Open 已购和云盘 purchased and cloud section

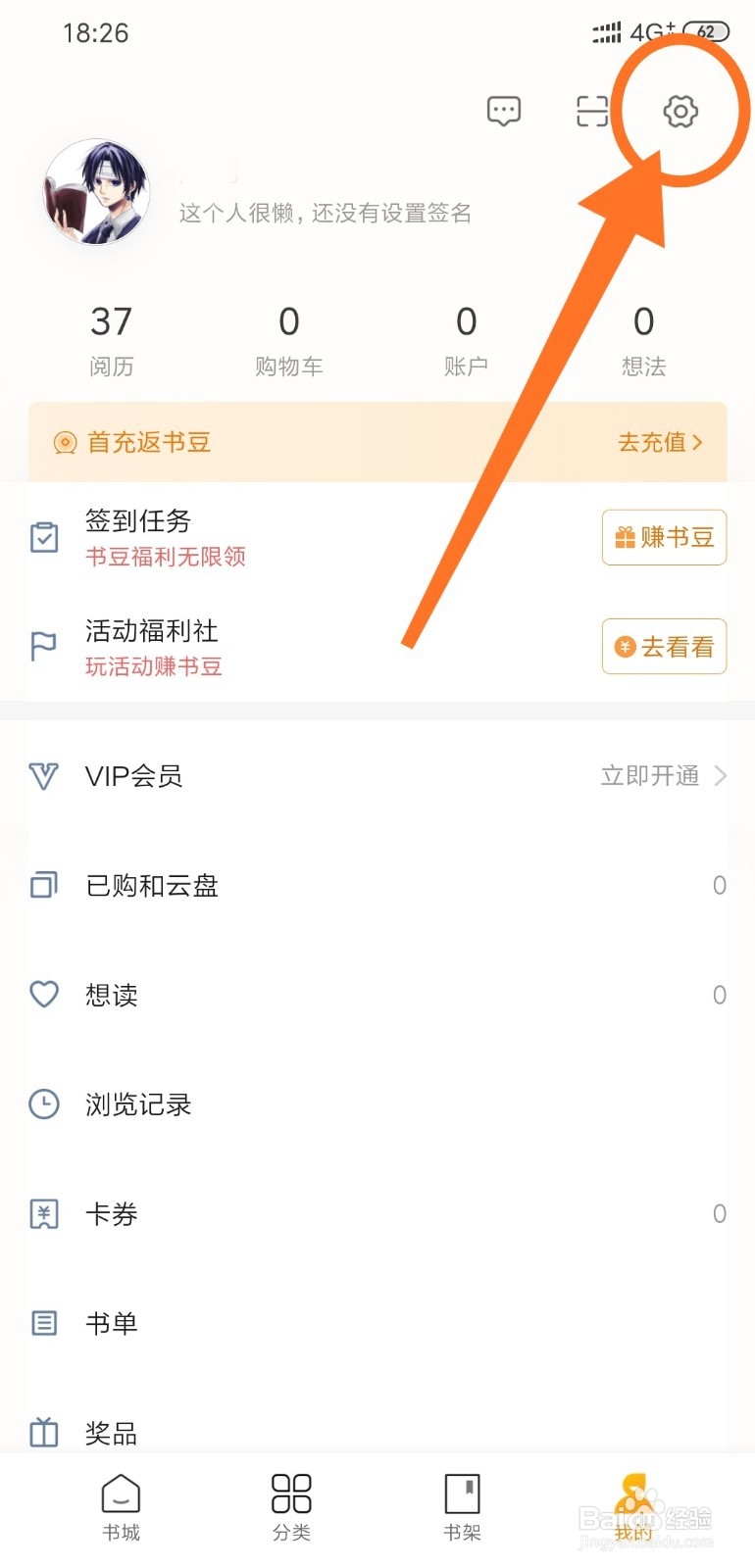[x=152, y=885]
